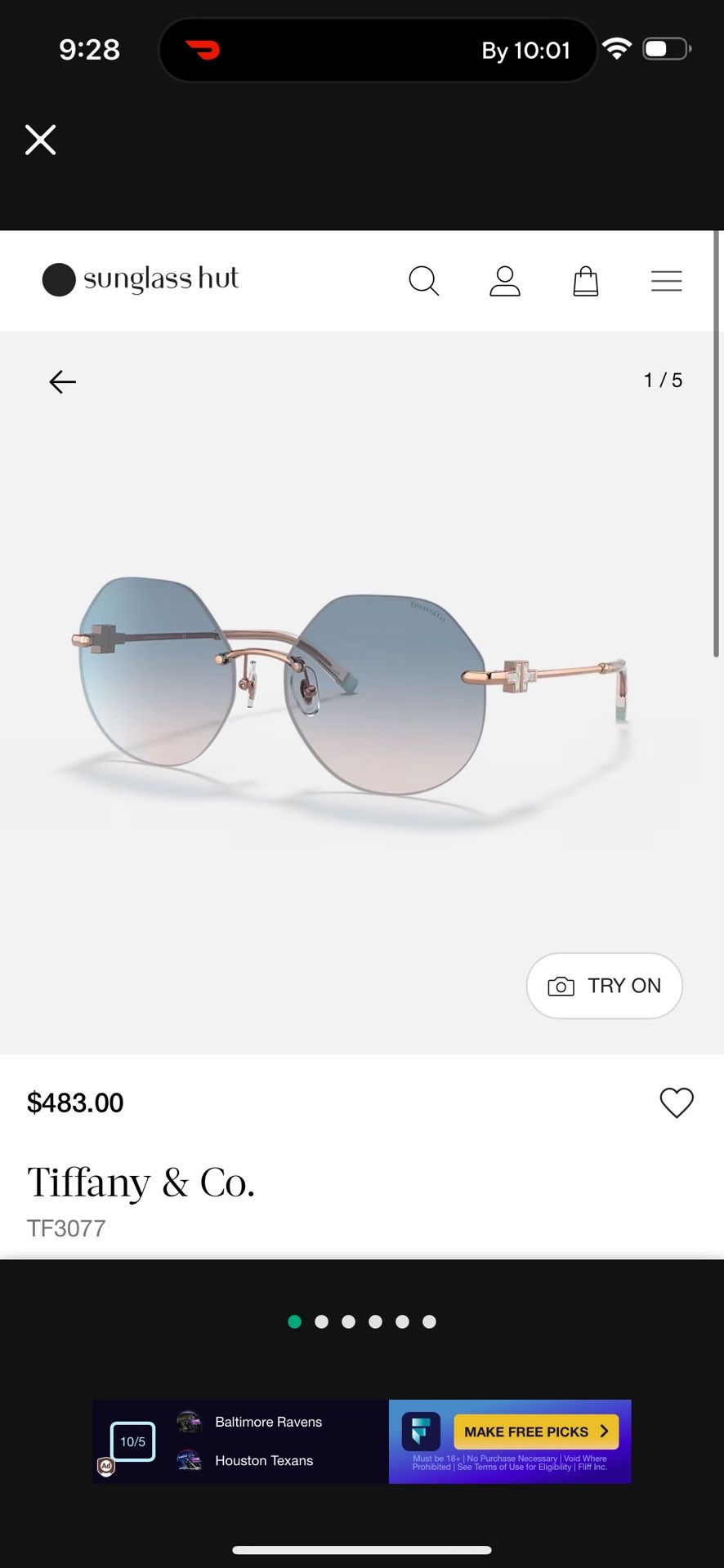The height and width of the screenshot is (1568, 724).
Task: Select the second page indicator dot
Action: coord(321,1321)
